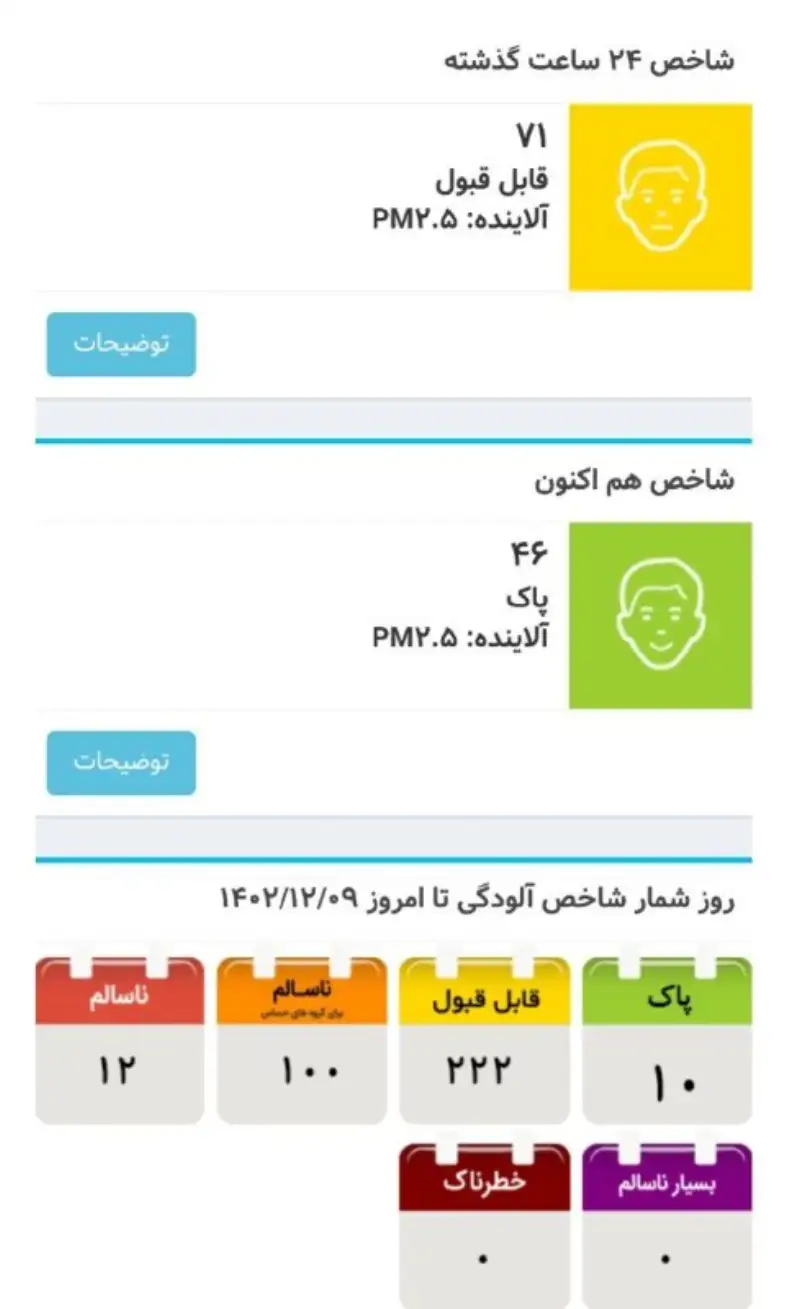
Task: Tap توضیحات under the شاخص هم اکنون section
Action: [121, 762]
